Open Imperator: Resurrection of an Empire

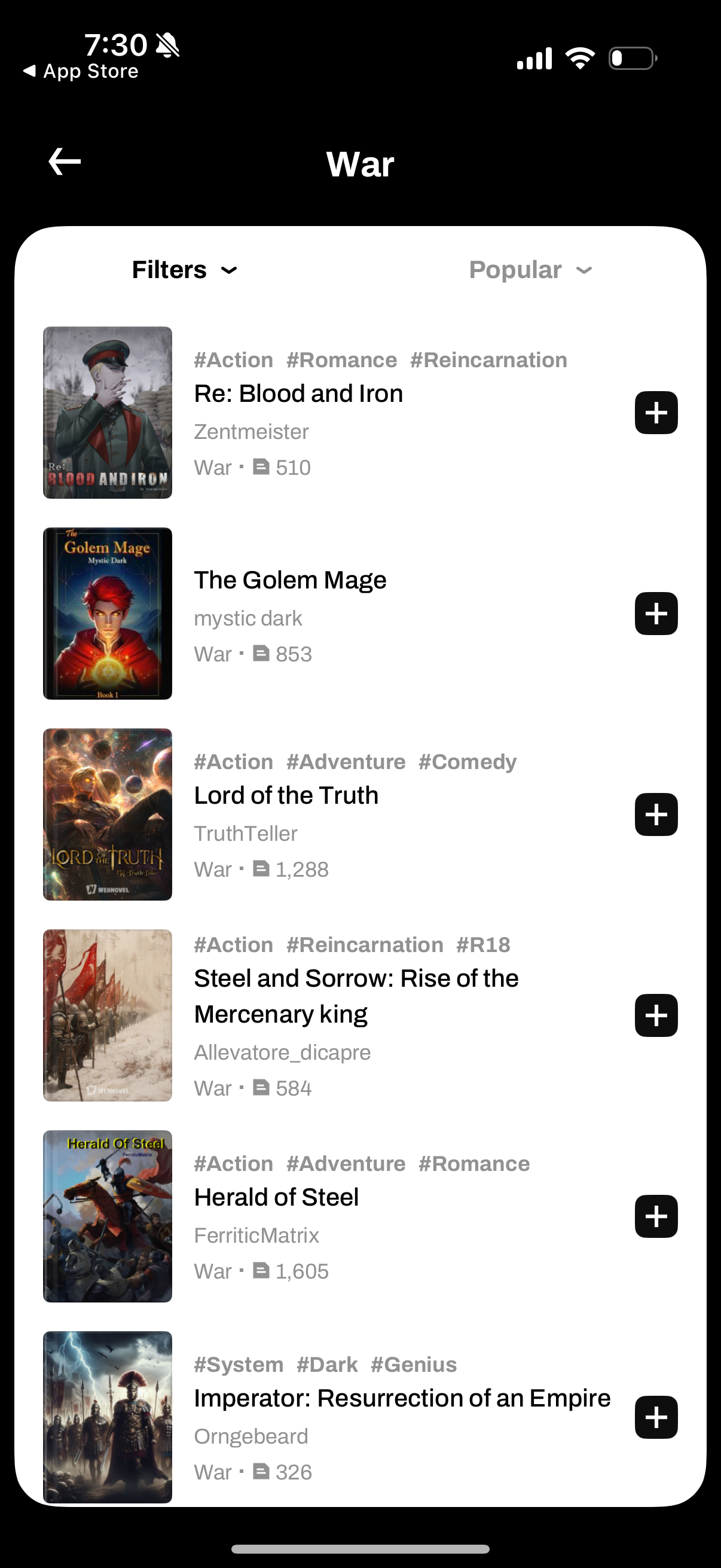(x=402, y=1398)
